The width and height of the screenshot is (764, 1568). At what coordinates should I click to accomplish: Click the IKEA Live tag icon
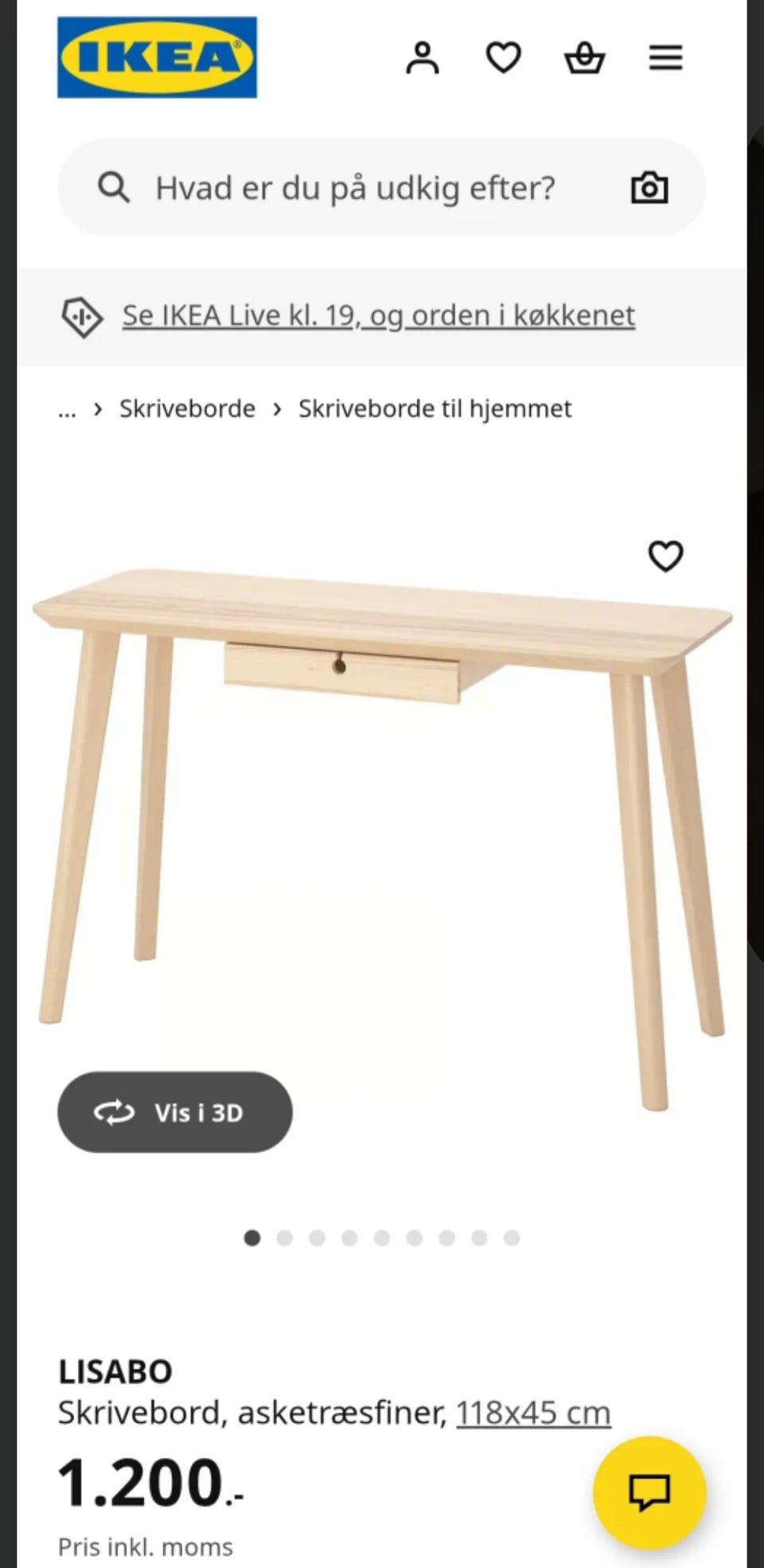[82, 316]
